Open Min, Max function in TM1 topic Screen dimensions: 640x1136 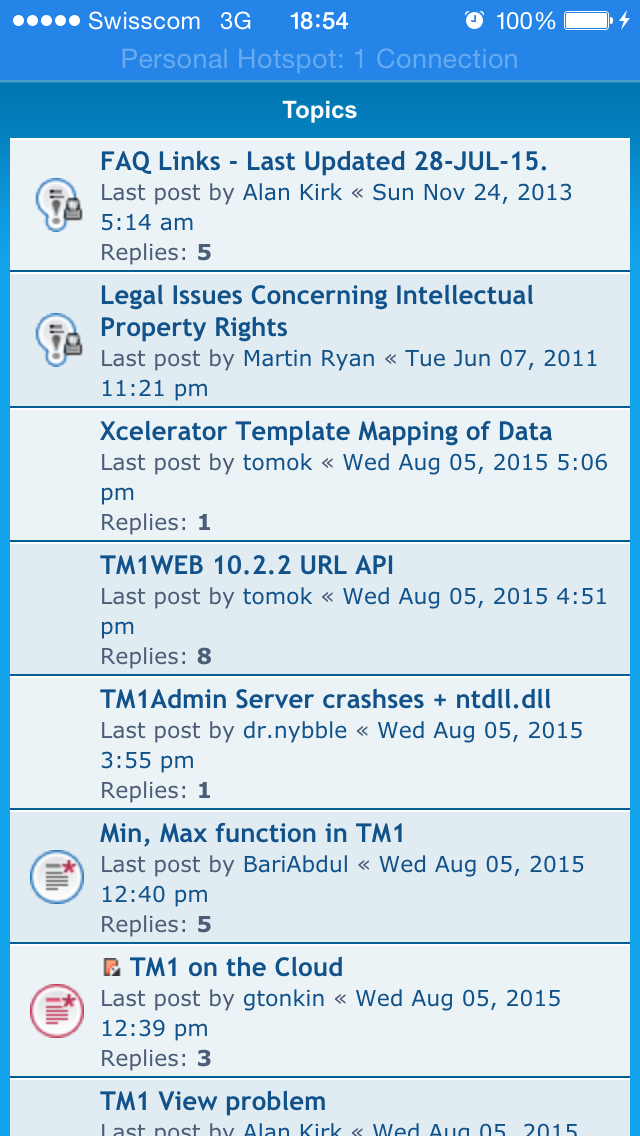click(x=251, y=833)
